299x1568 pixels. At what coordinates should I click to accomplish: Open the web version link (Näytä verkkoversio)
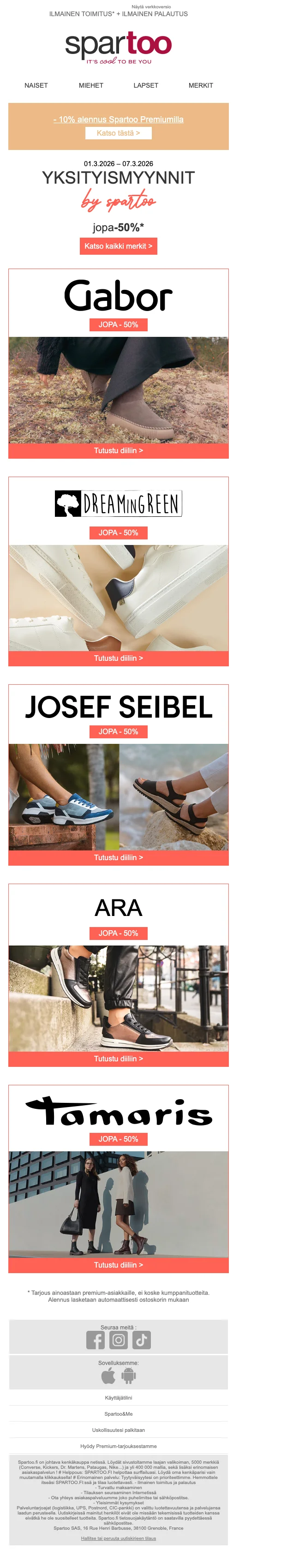coord(151,7)
